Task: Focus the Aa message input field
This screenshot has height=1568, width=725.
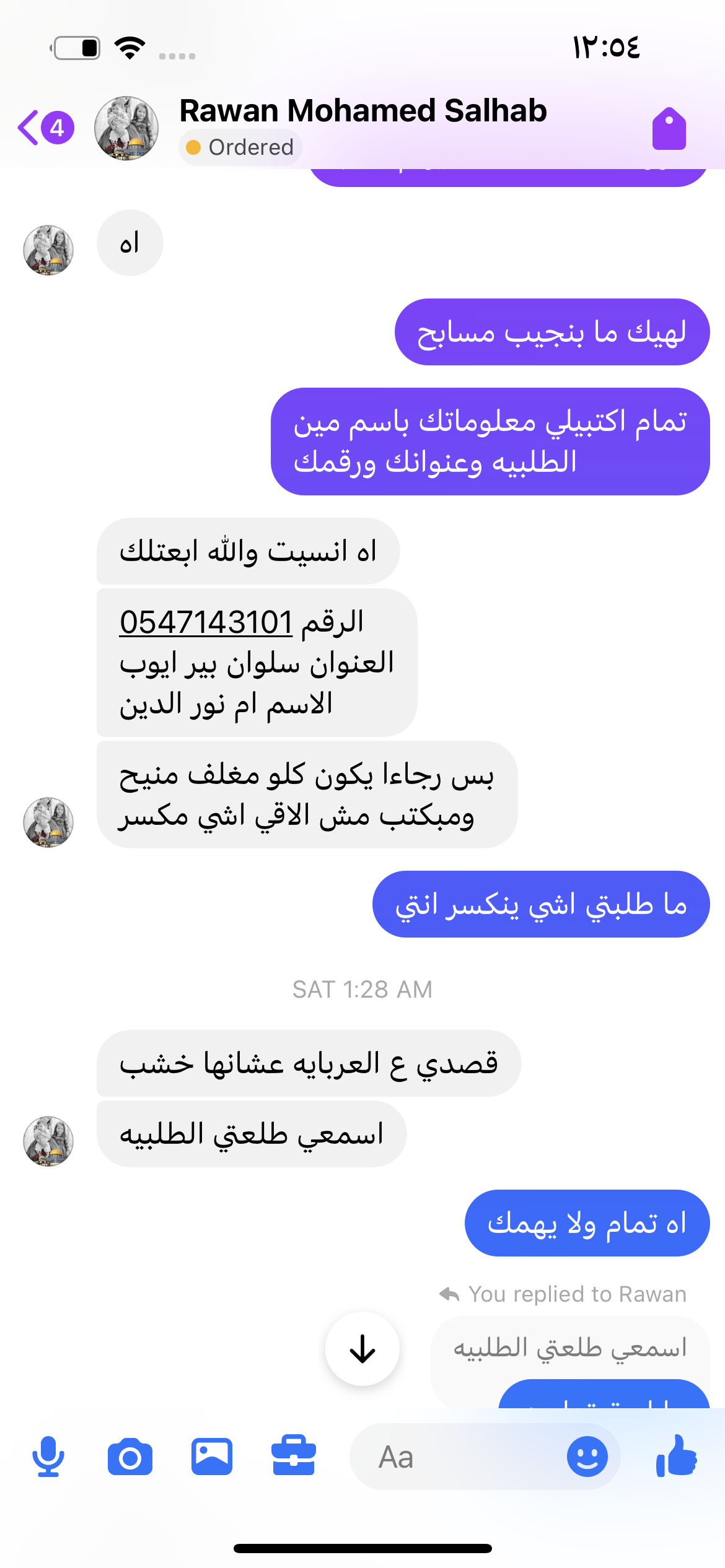Action: (459, 1457)
